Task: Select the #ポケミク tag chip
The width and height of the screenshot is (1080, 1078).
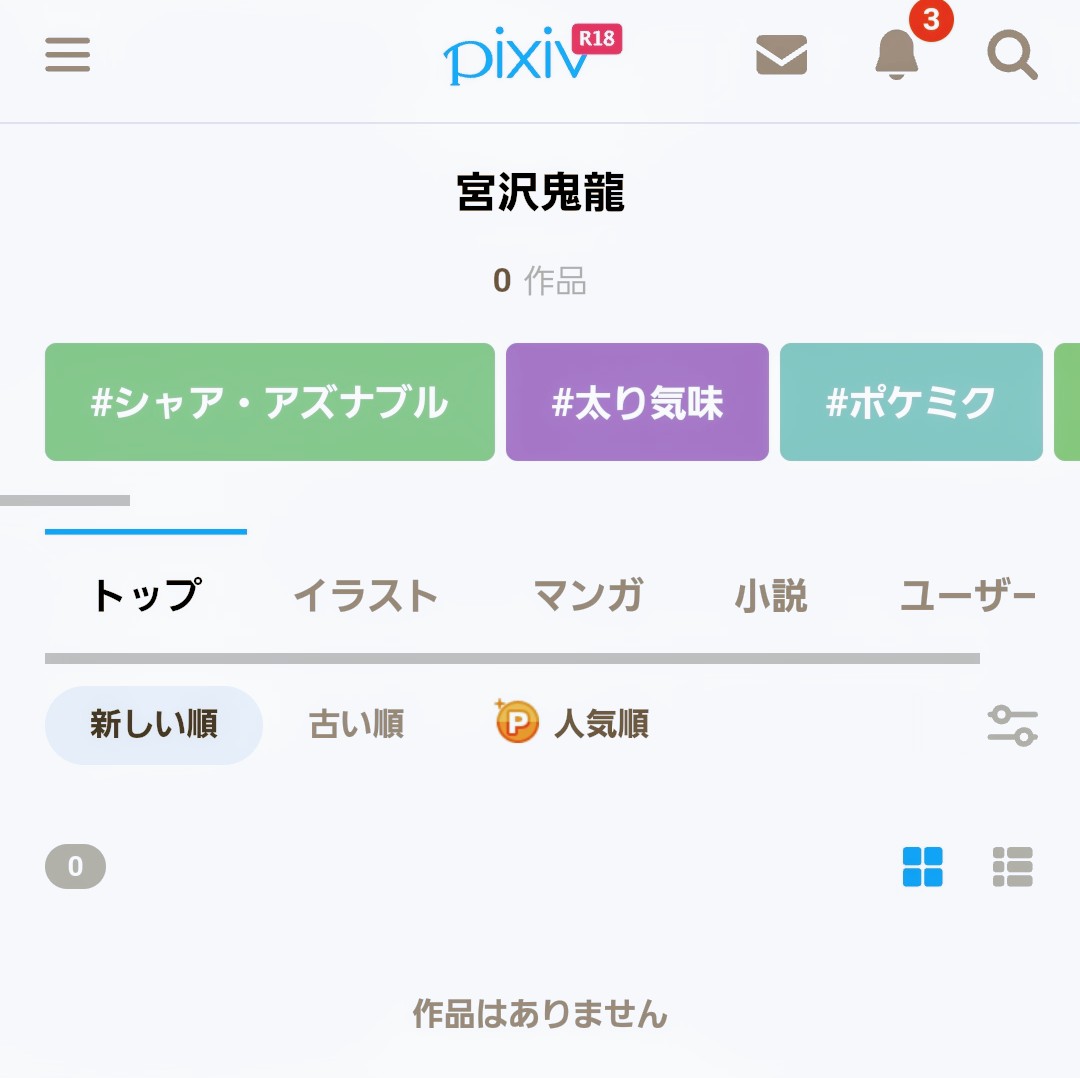Action: 911,402
